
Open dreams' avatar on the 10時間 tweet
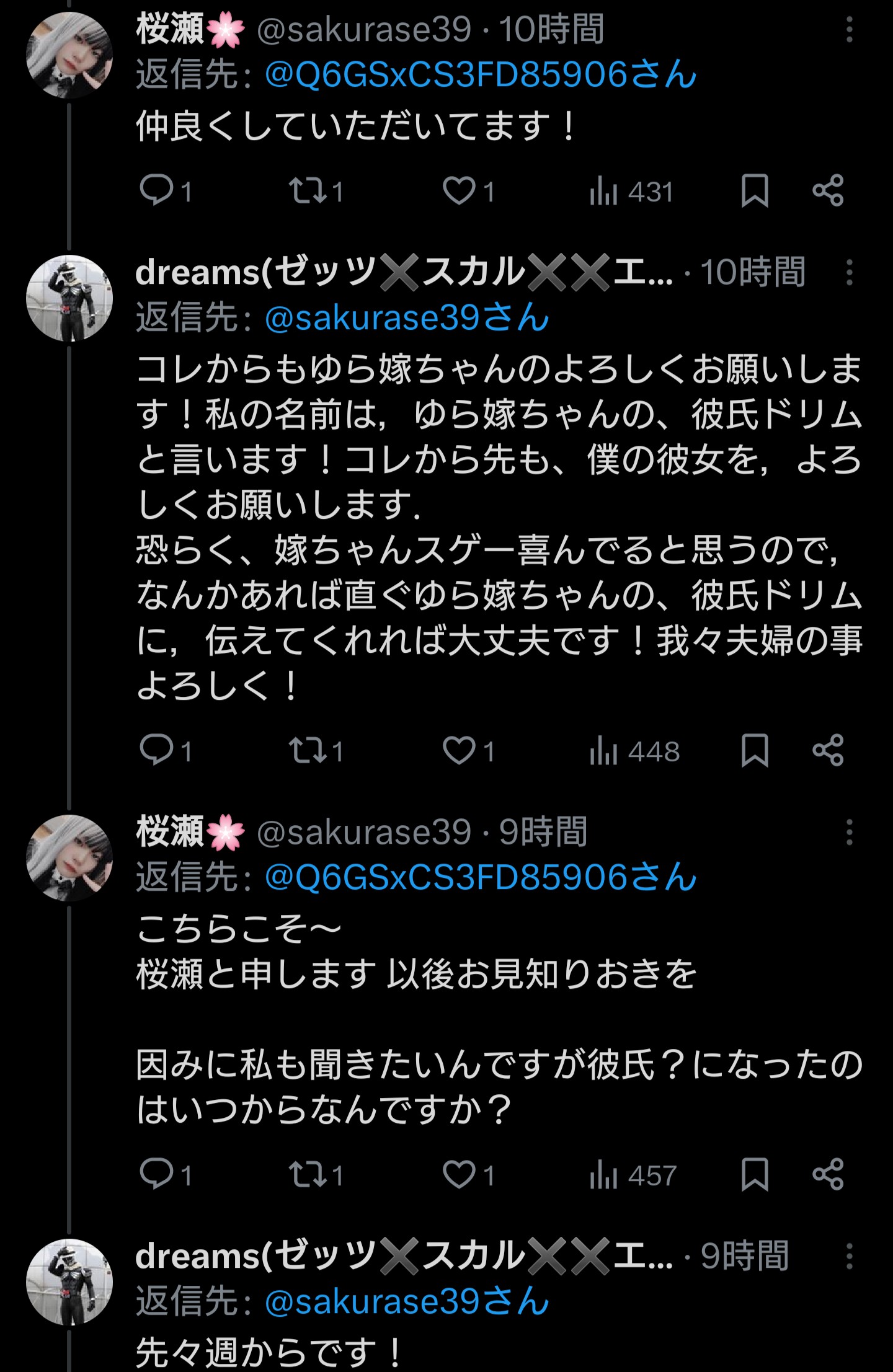(69, 298)
